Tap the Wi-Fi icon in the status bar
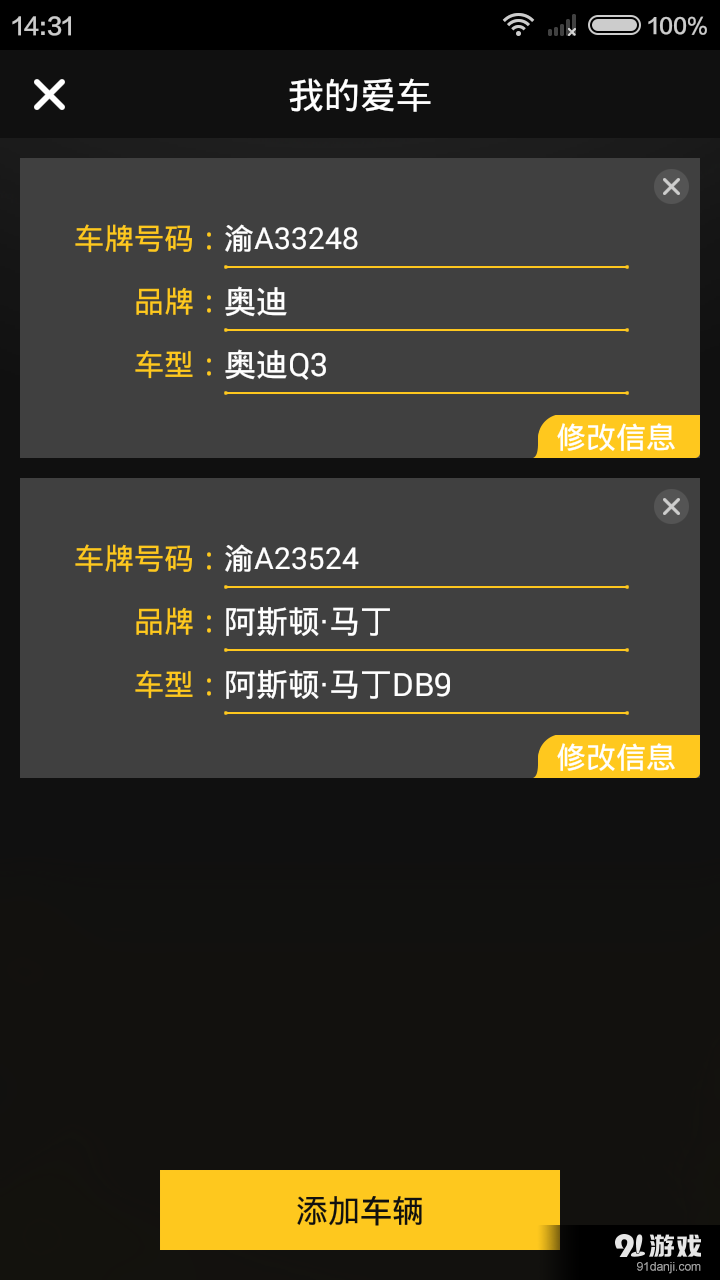The image size is (720, 1280). [x=518, y=25]
